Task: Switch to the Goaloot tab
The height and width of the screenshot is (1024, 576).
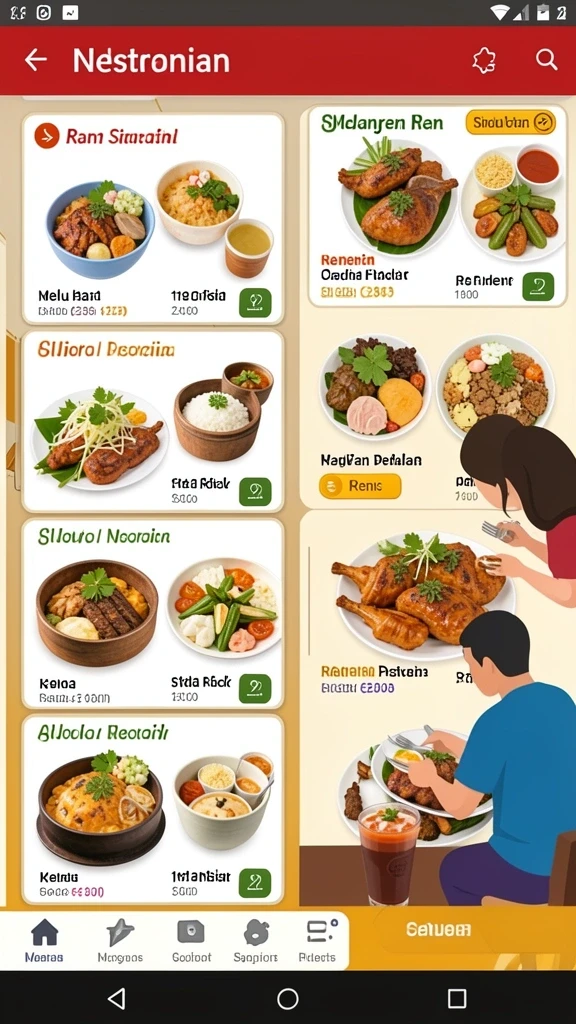Action: pyautogui.click(x=191, y=940)
